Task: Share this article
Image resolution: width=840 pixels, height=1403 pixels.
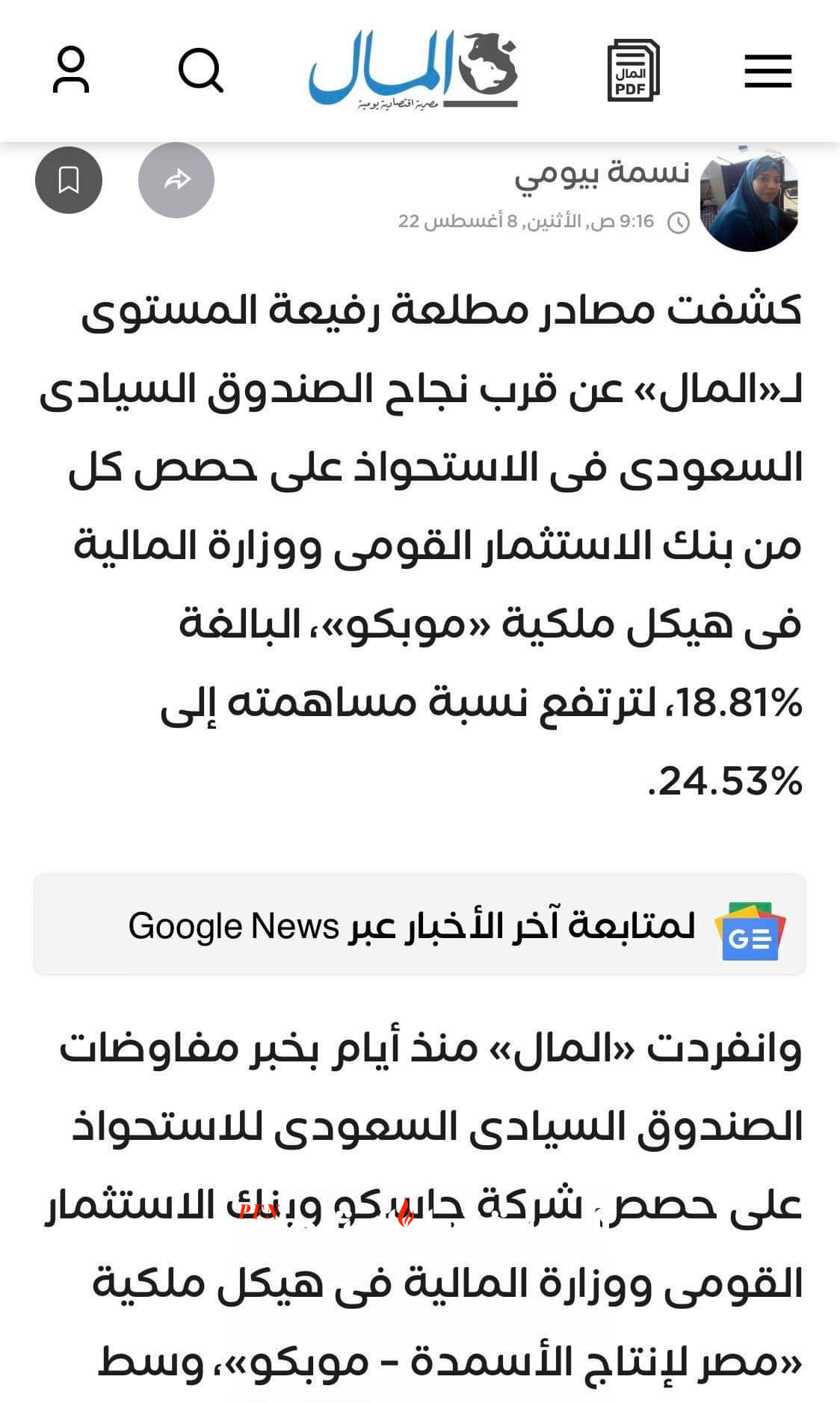Action: pyautogui.click(x=176, y=180)
